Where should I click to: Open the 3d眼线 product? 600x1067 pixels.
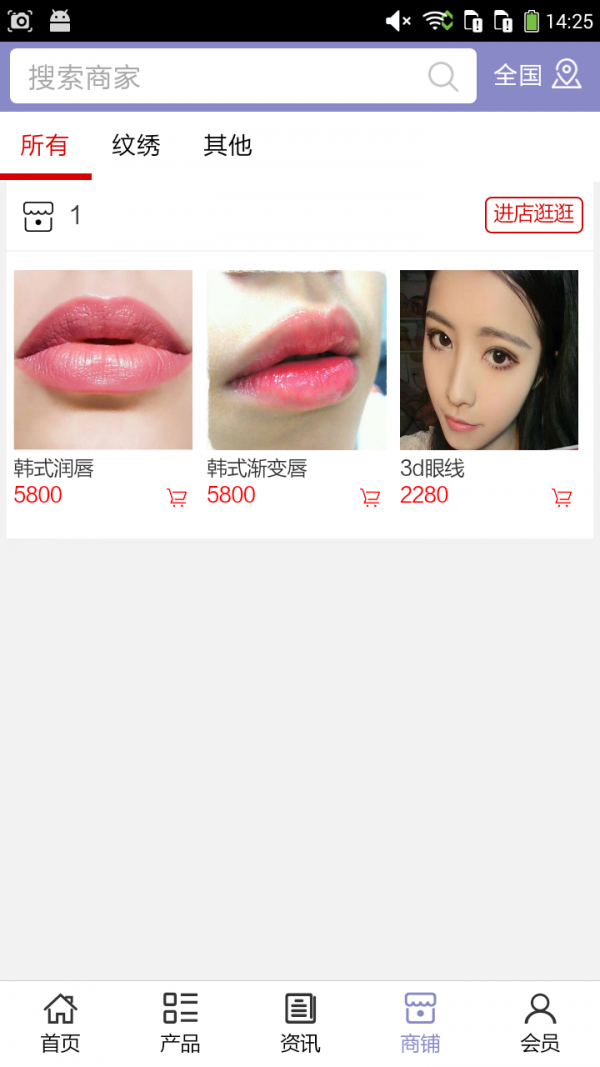click(x=489, y=360)
